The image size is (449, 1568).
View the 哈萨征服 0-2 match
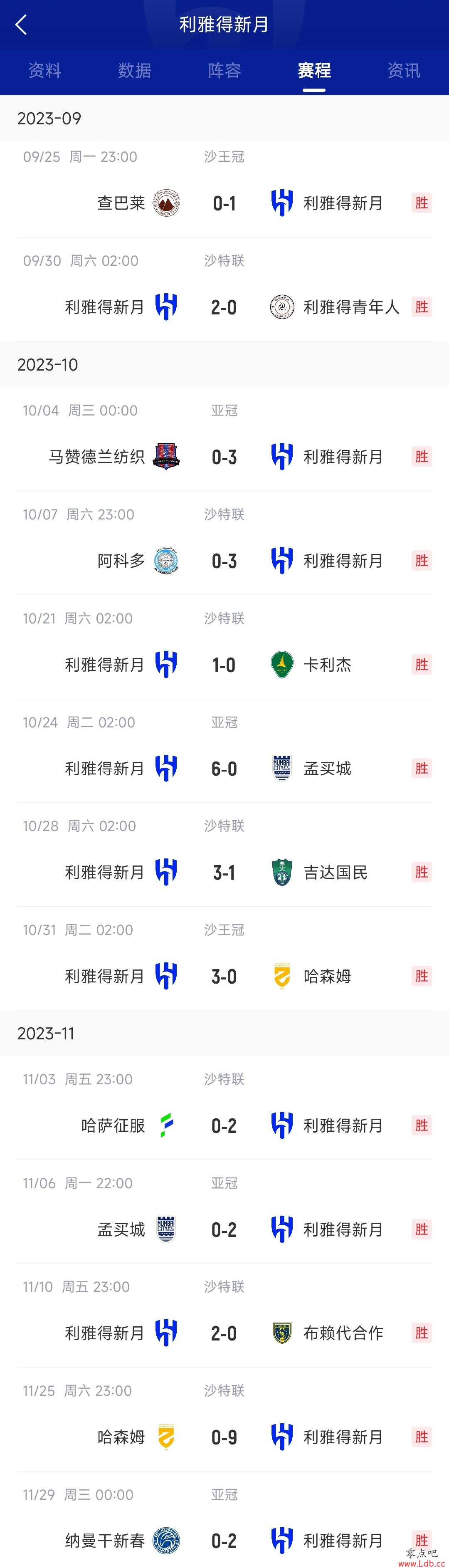tap(224, 1125)
